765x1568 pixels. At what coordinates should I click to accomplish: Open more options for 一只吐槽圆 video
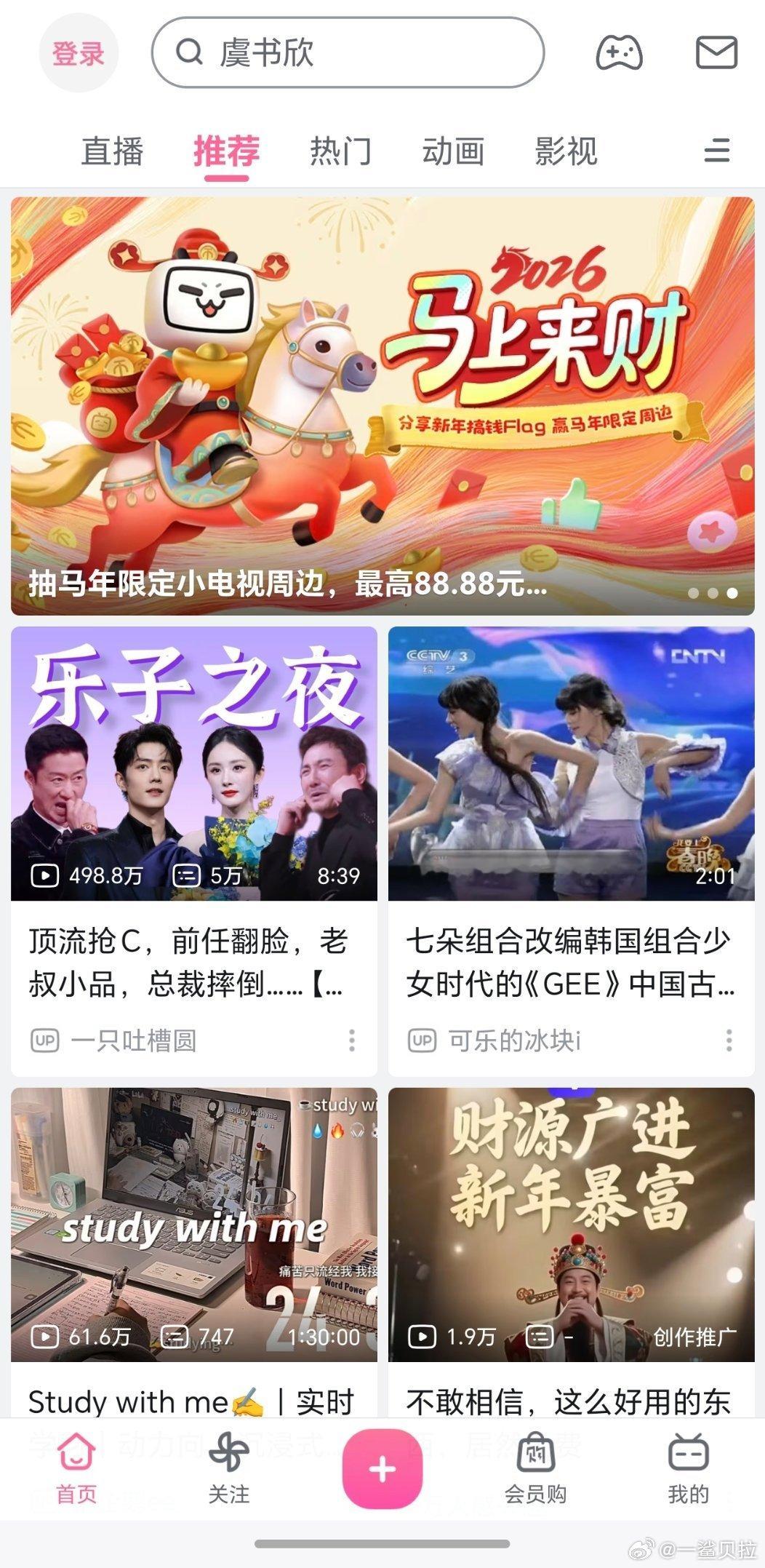click(351, 1040)
